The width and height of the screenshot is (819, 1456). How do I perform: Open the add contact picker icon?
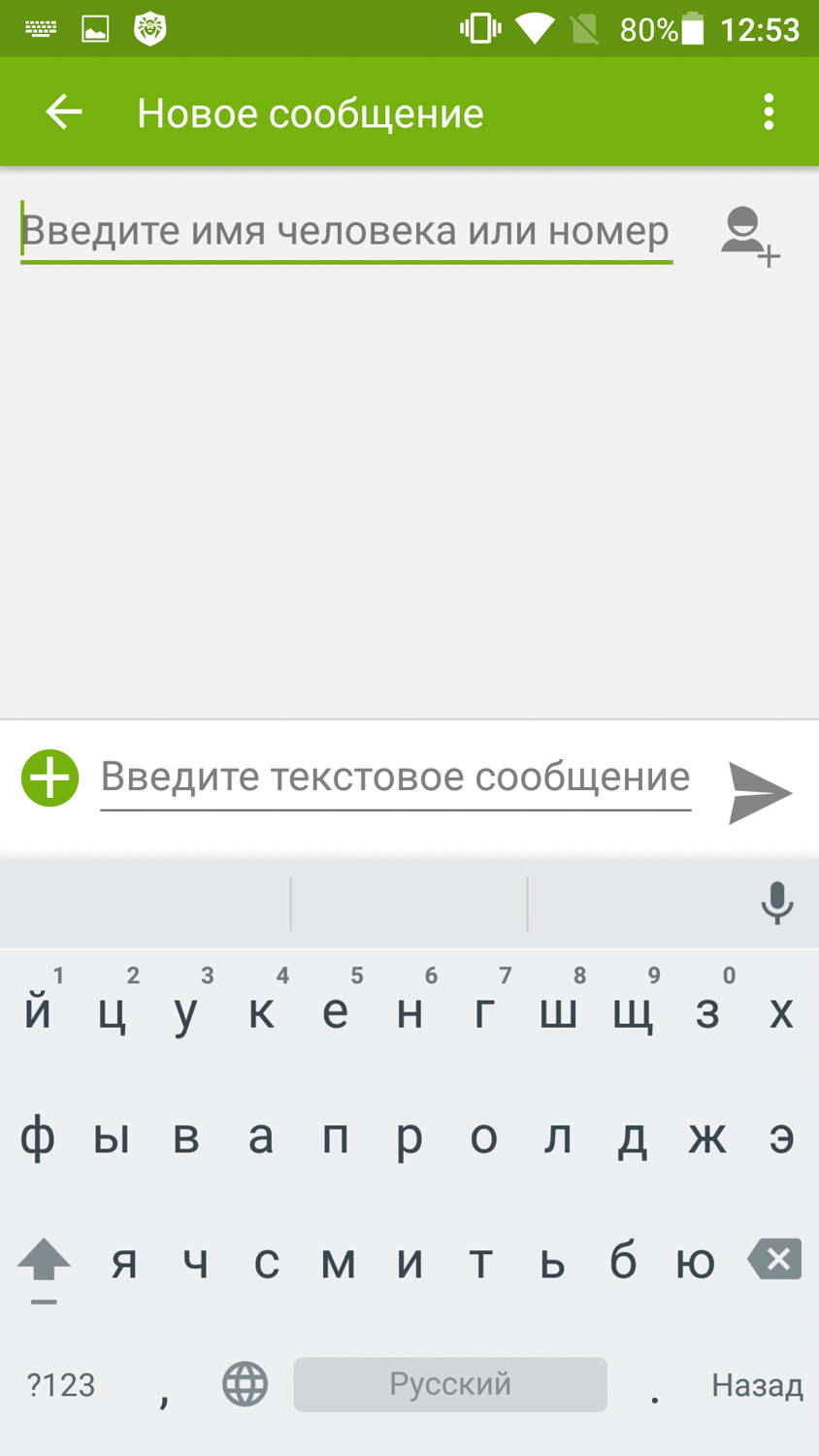[749, 235]
